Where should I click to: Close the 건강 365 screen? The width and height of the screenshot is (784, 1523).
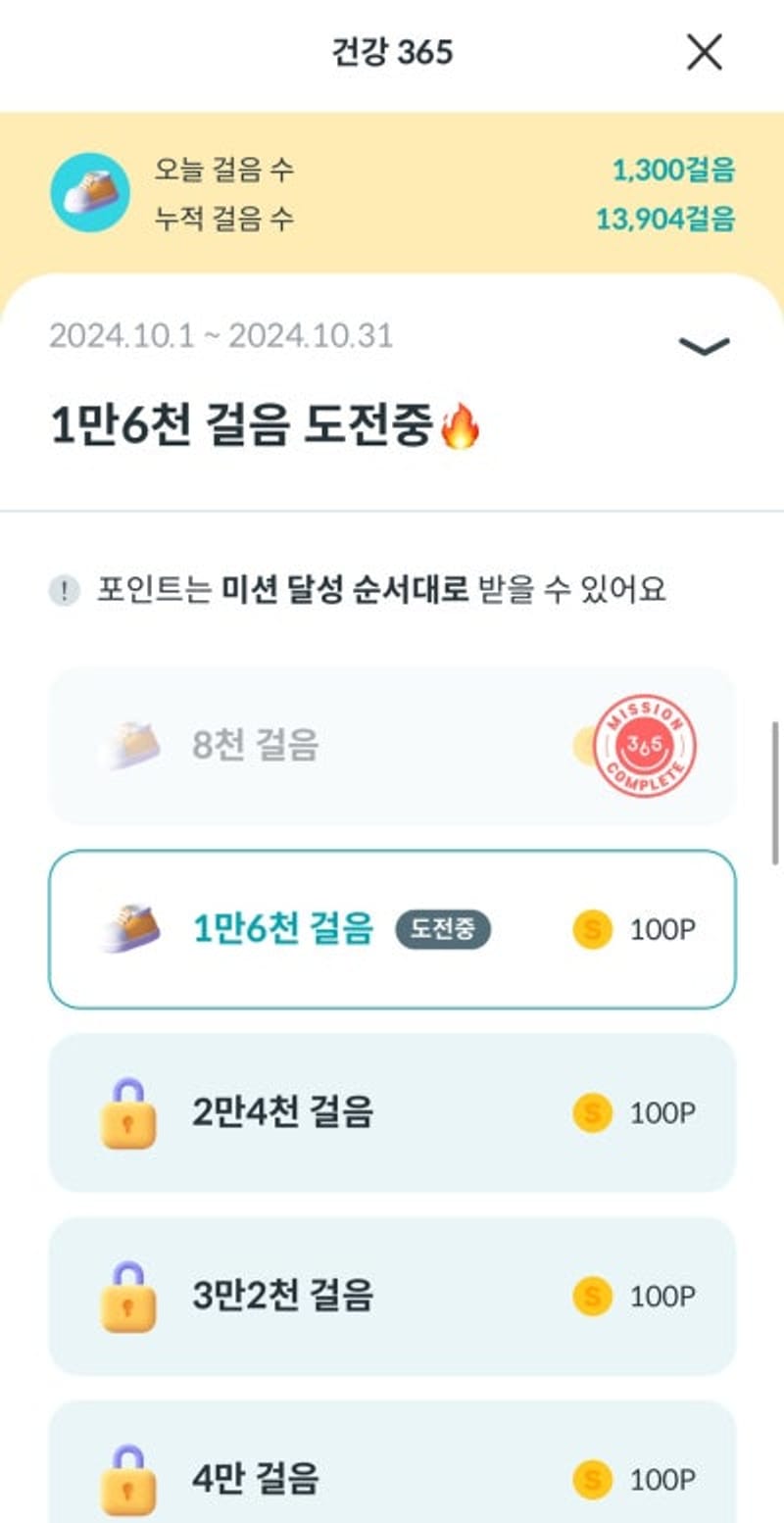(704, 52)
